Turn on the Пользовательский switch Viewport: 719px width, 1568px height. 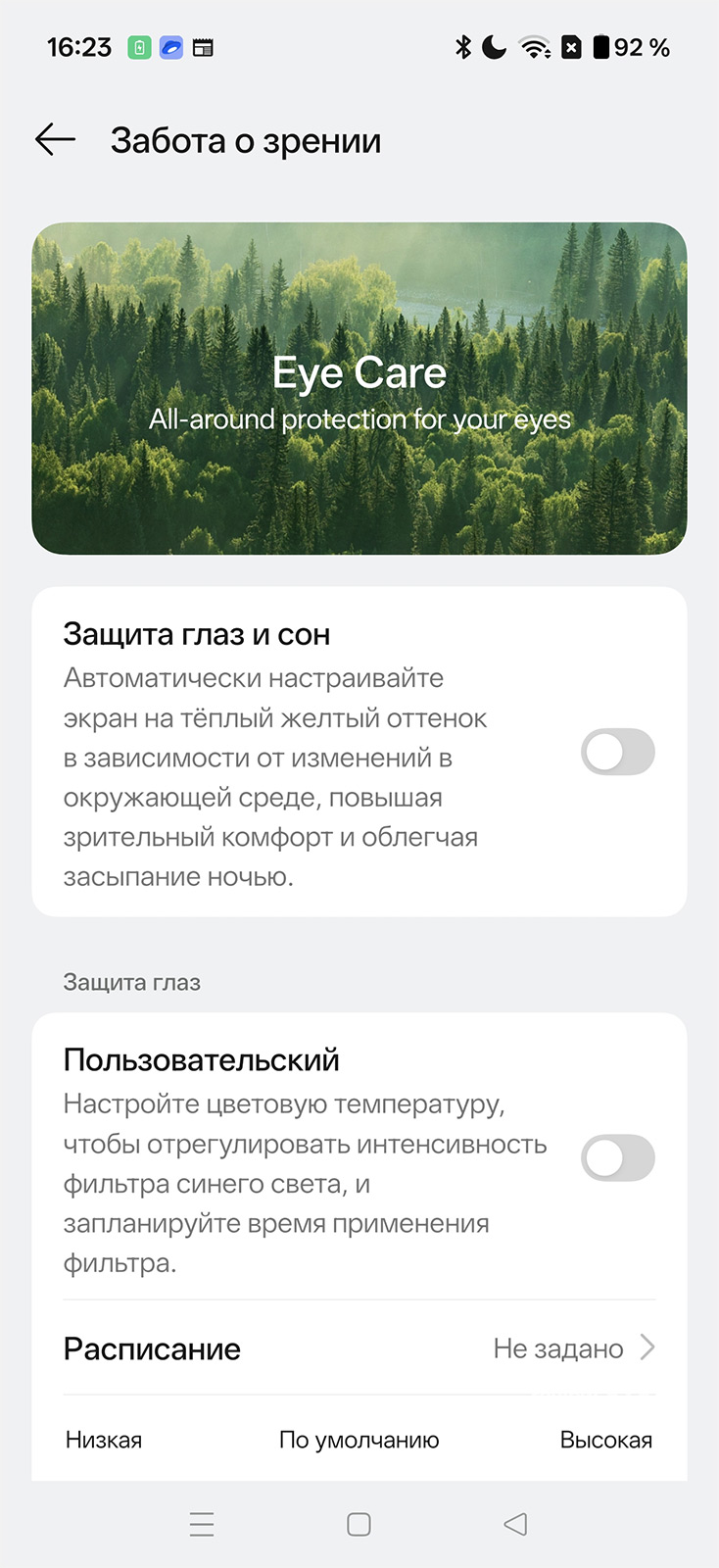[617, 1158]
